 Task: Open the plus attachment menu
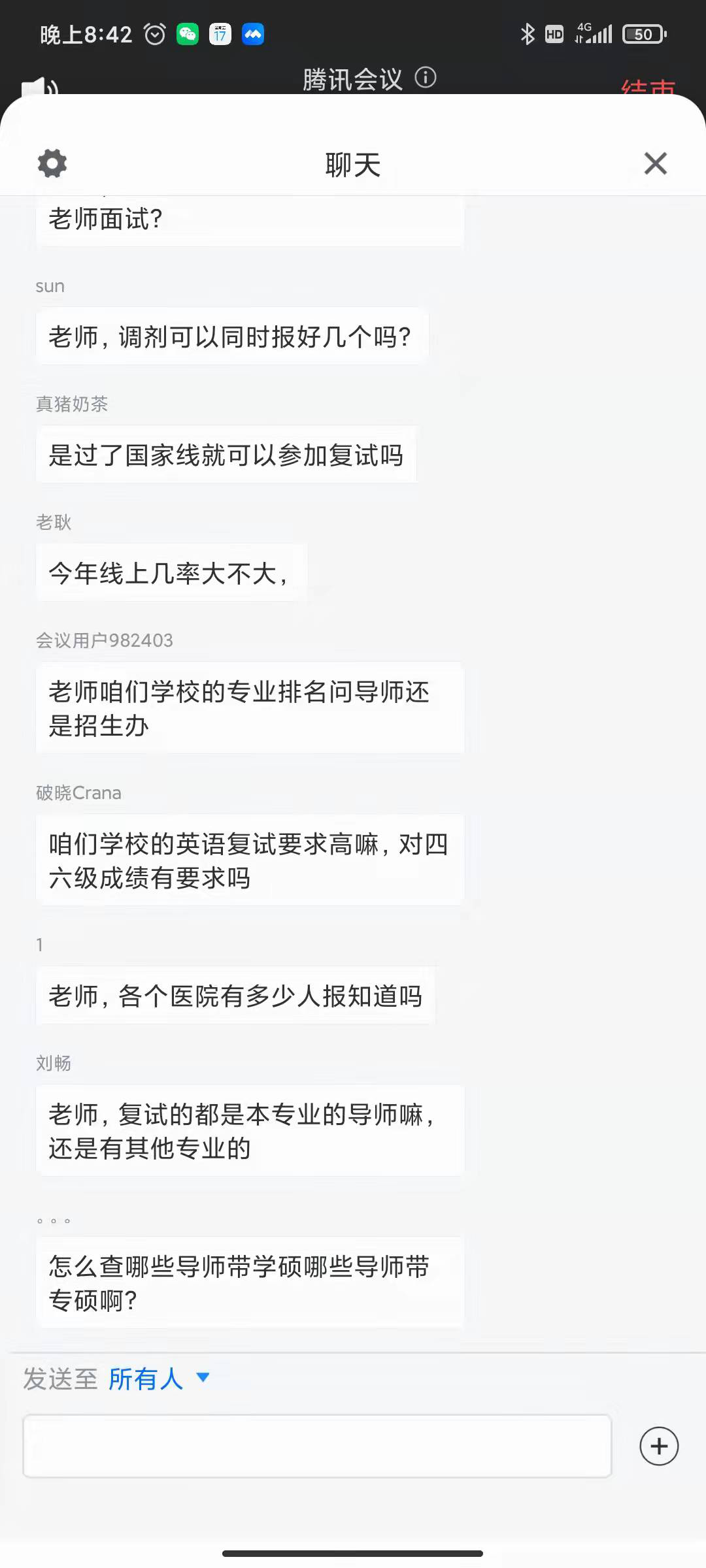(659, 1446)
